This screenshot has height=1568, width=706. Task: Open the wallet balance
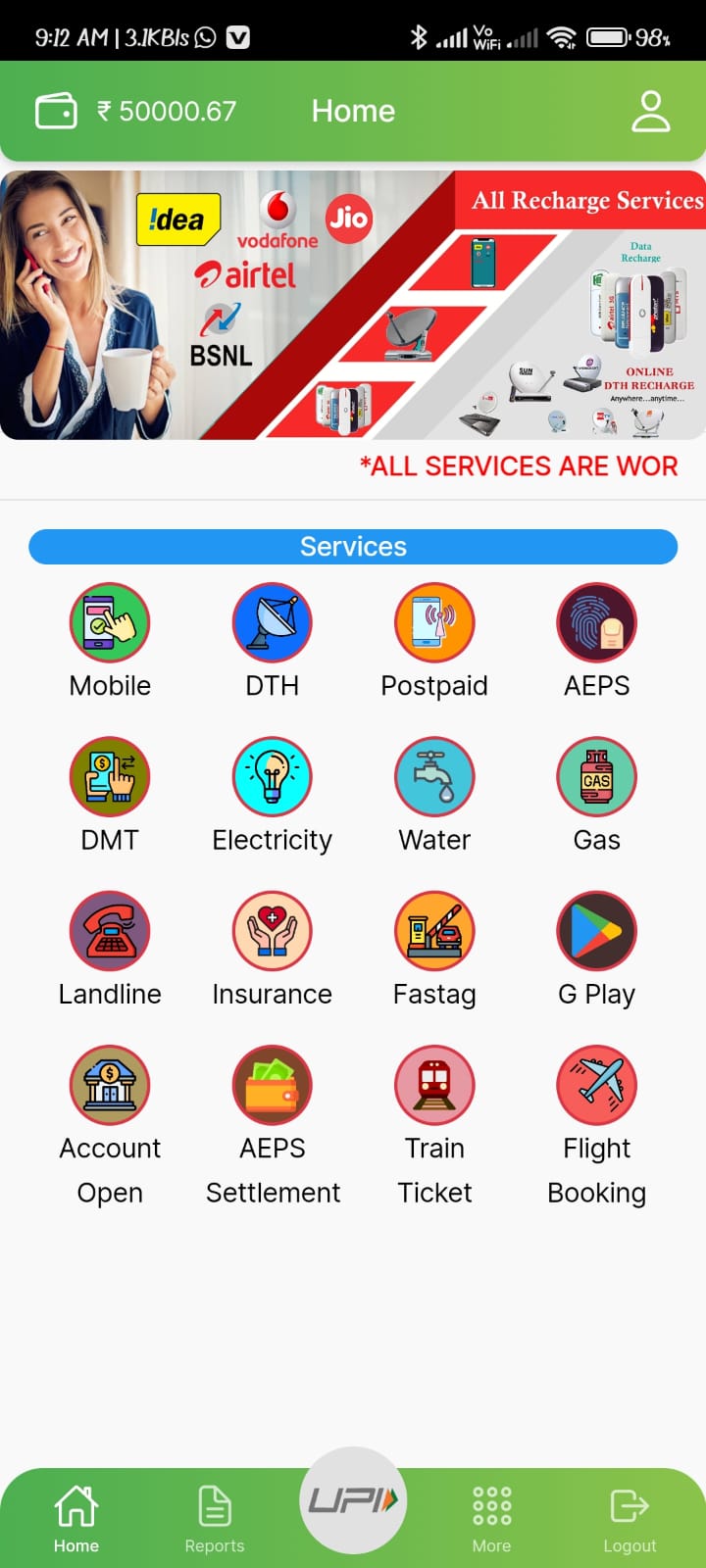pos(137,111)
